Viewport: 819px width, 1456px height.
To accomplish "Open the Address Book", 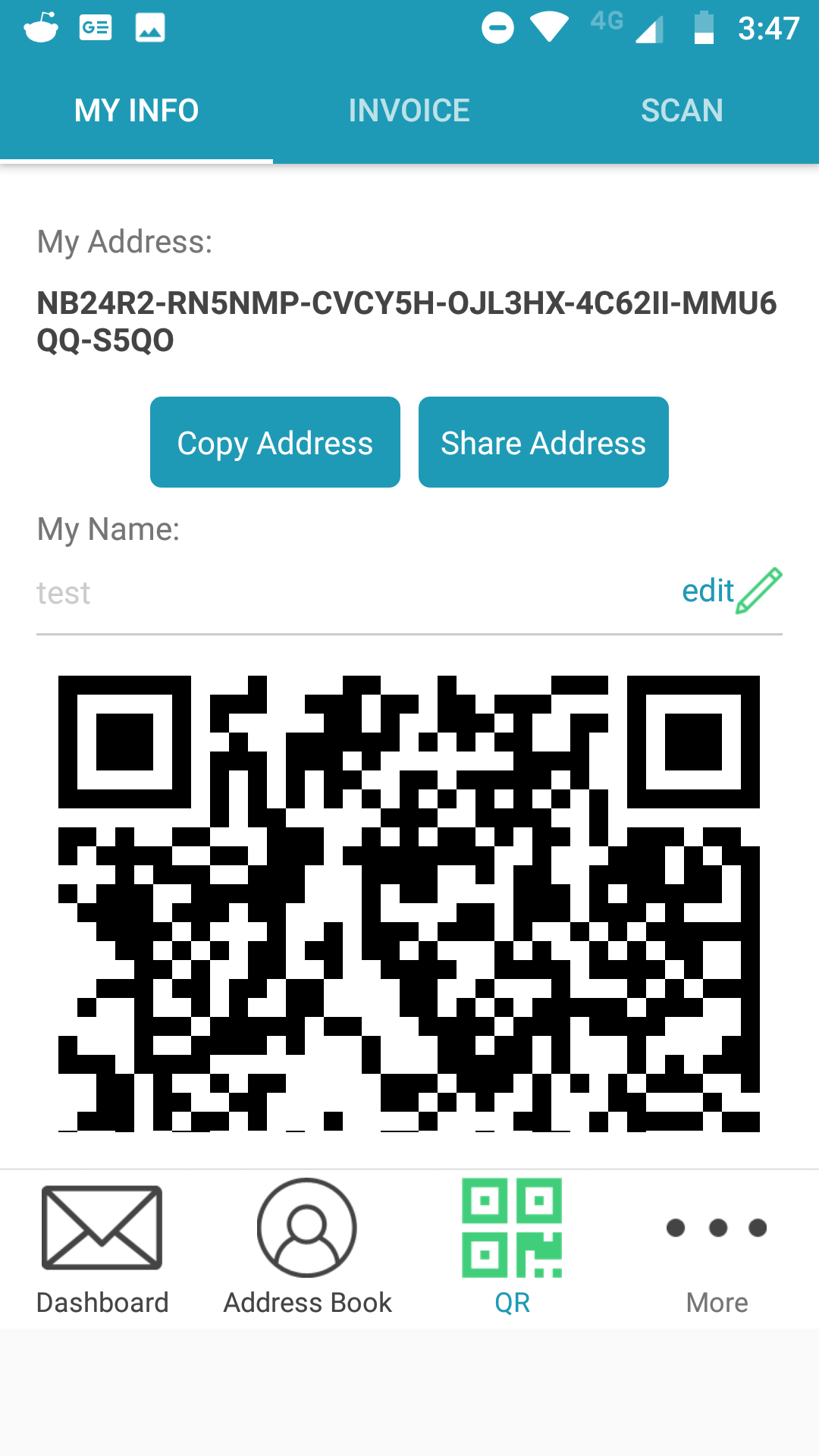I will coord(307,1249).
